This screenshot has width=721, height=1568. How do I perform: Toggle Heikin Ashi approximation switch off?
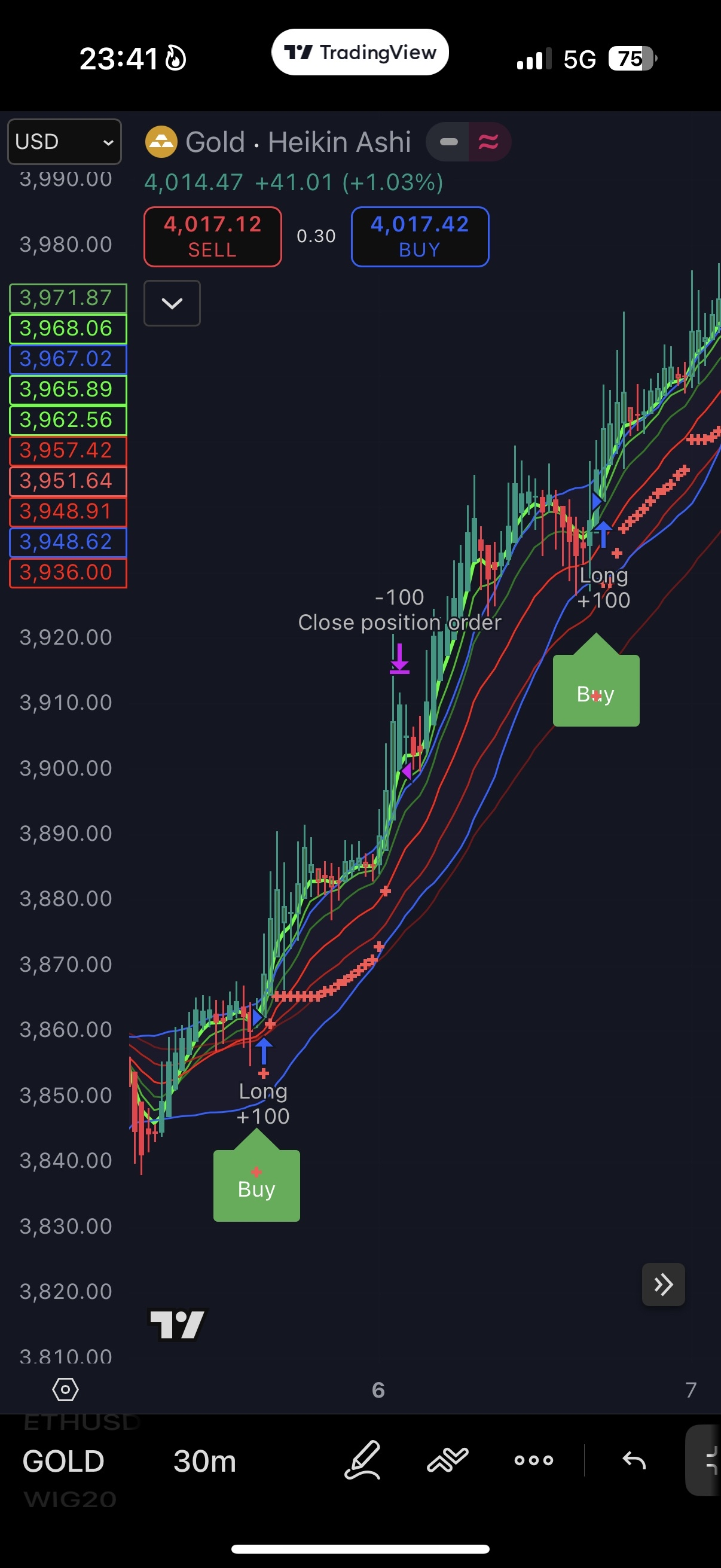[x=490, y=142]
